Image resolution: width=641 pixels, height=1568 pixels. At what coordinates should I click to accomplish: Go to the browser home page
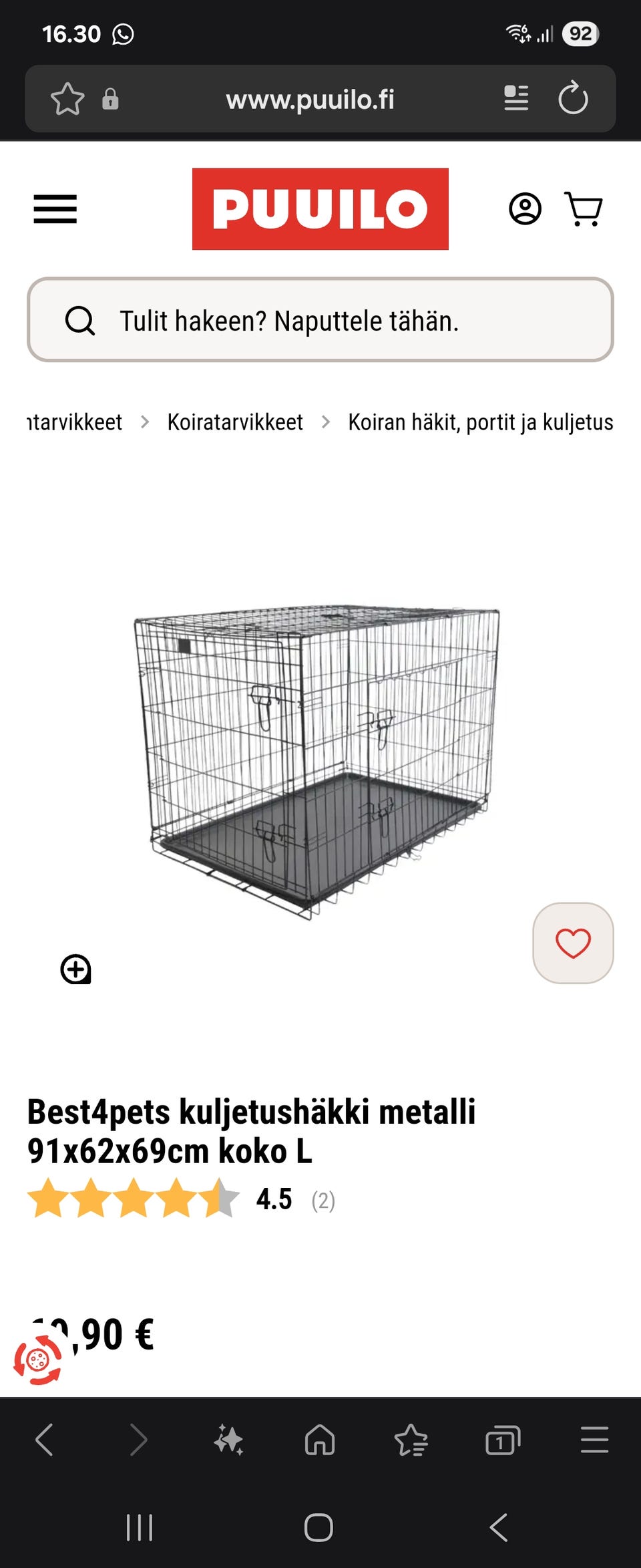pyautogui.click(x=320, y=1440)
